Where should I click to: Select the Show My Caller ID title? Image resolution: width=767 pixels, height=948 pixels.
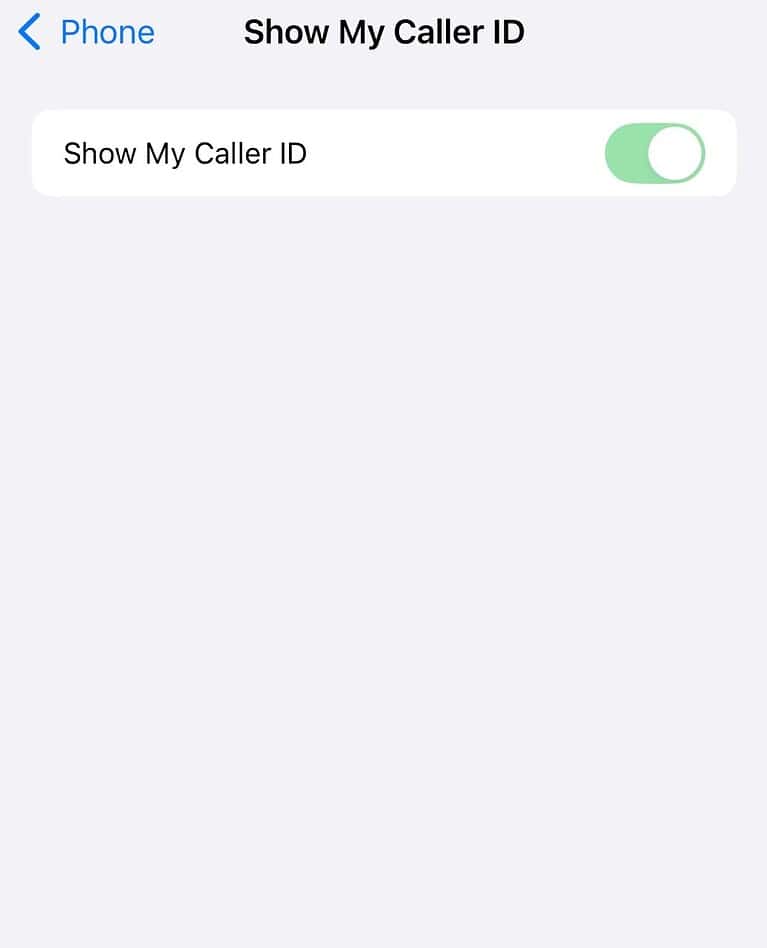(384, 31)
